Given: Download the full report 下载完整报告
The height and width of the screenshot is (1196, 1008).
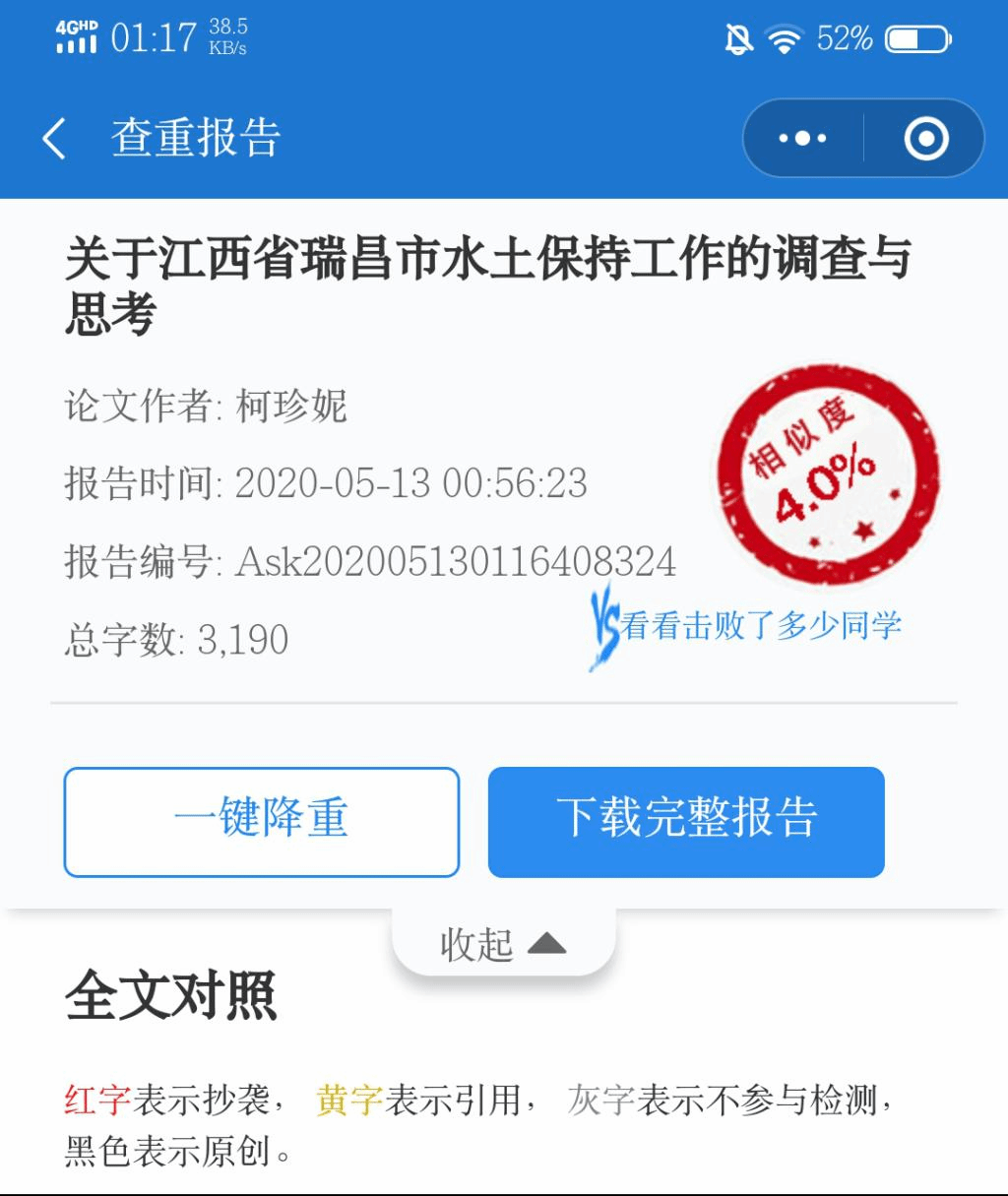Looking at the screenshot, I should click(686, 821).
